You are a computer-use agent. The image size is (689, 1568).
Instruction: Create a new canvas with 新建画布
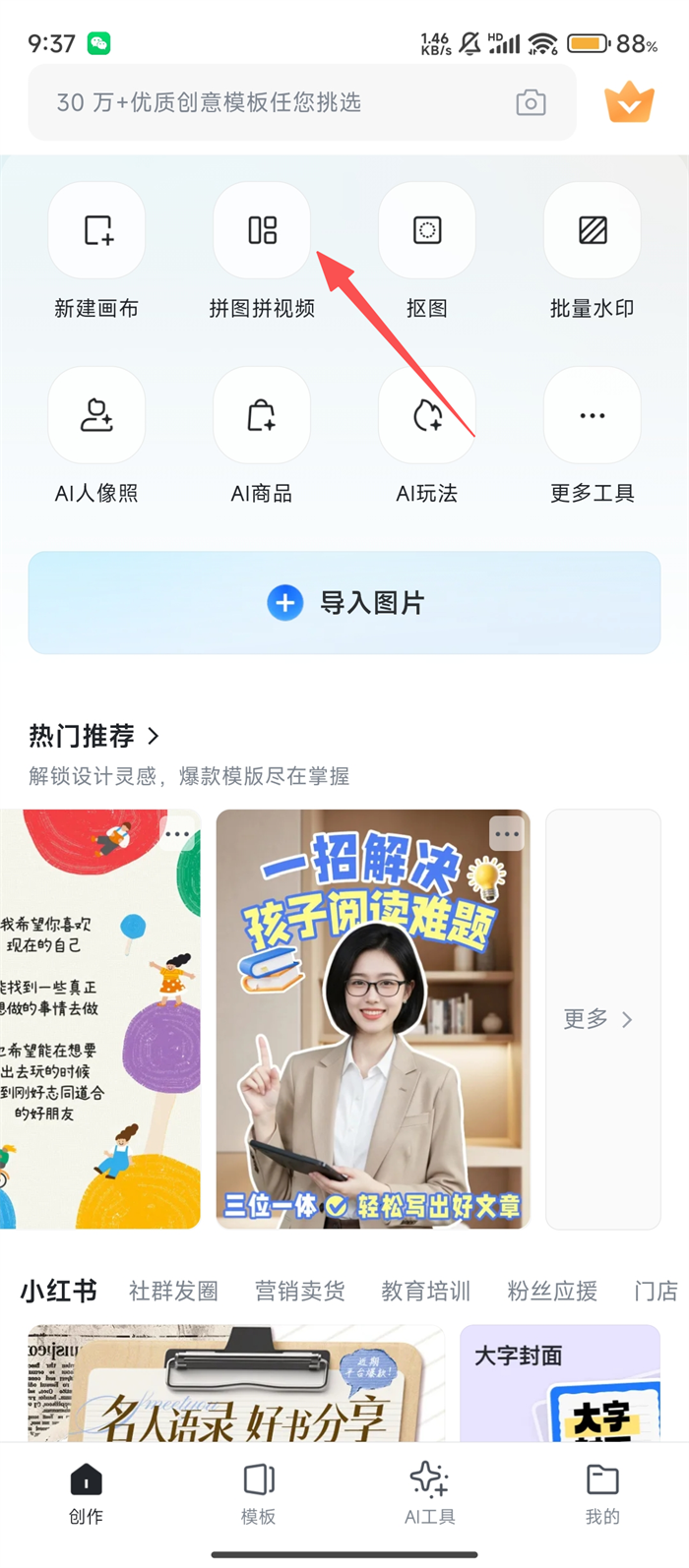point(96,231)
